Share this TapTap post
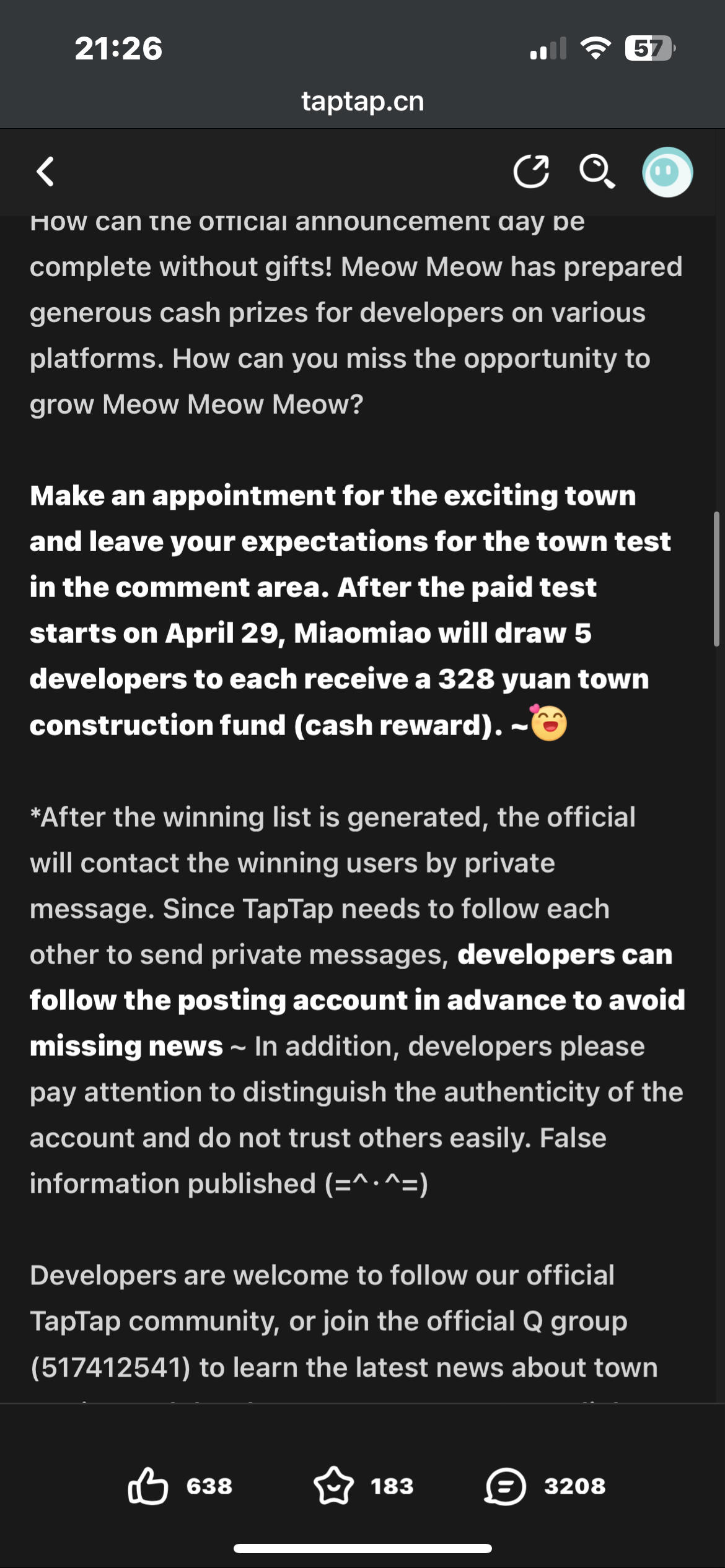 (x=531, y=172)
